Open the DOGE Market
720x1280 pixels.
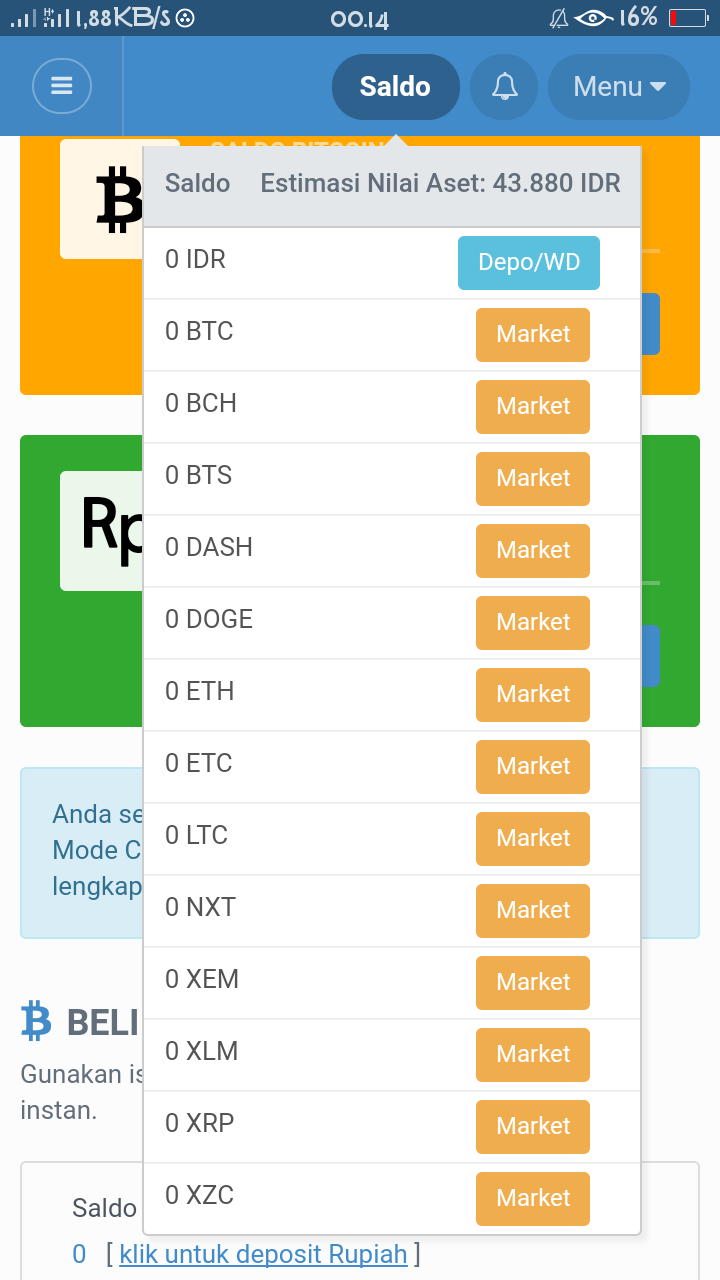pos(533,622)
